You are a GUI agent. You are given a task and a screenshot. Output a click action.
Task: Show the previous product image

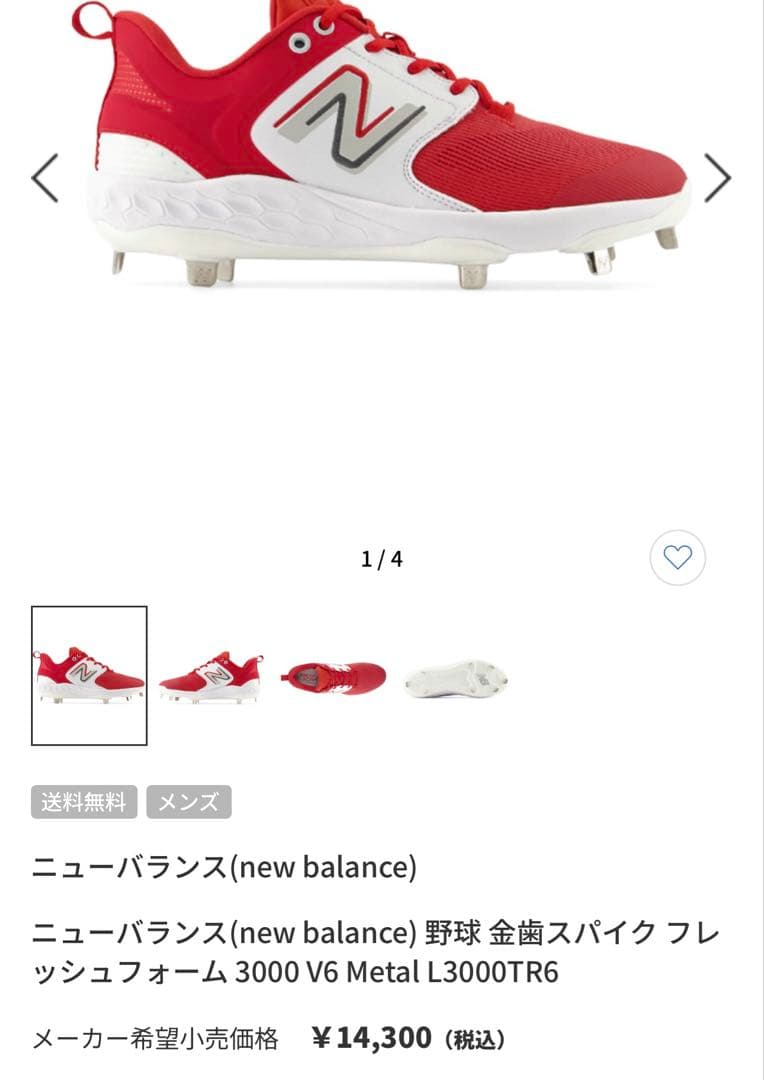[45, 178]
